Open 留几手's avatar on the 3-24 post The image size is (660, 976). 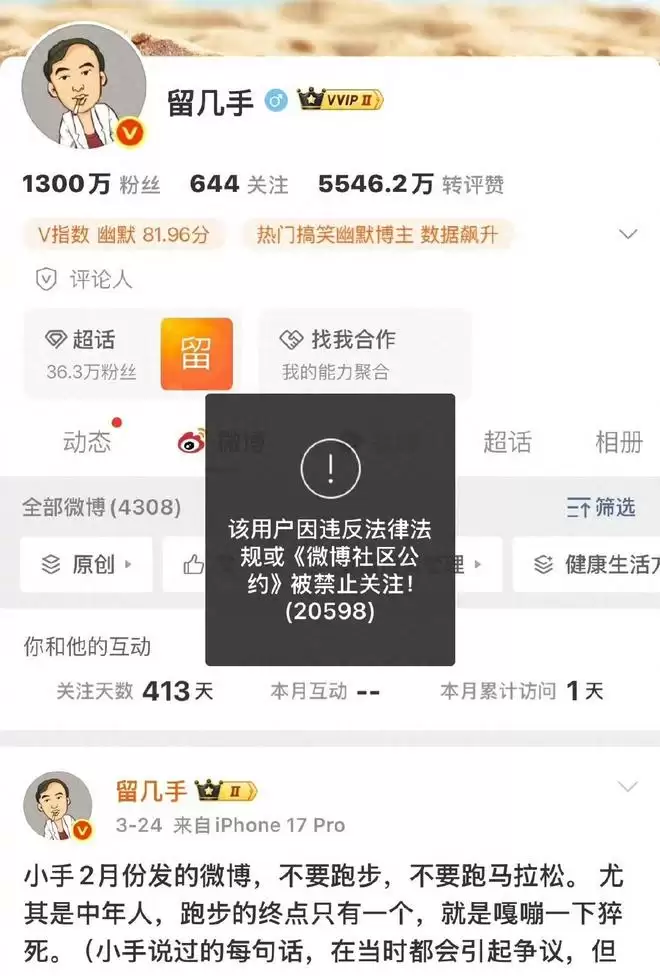click(58, 806)
